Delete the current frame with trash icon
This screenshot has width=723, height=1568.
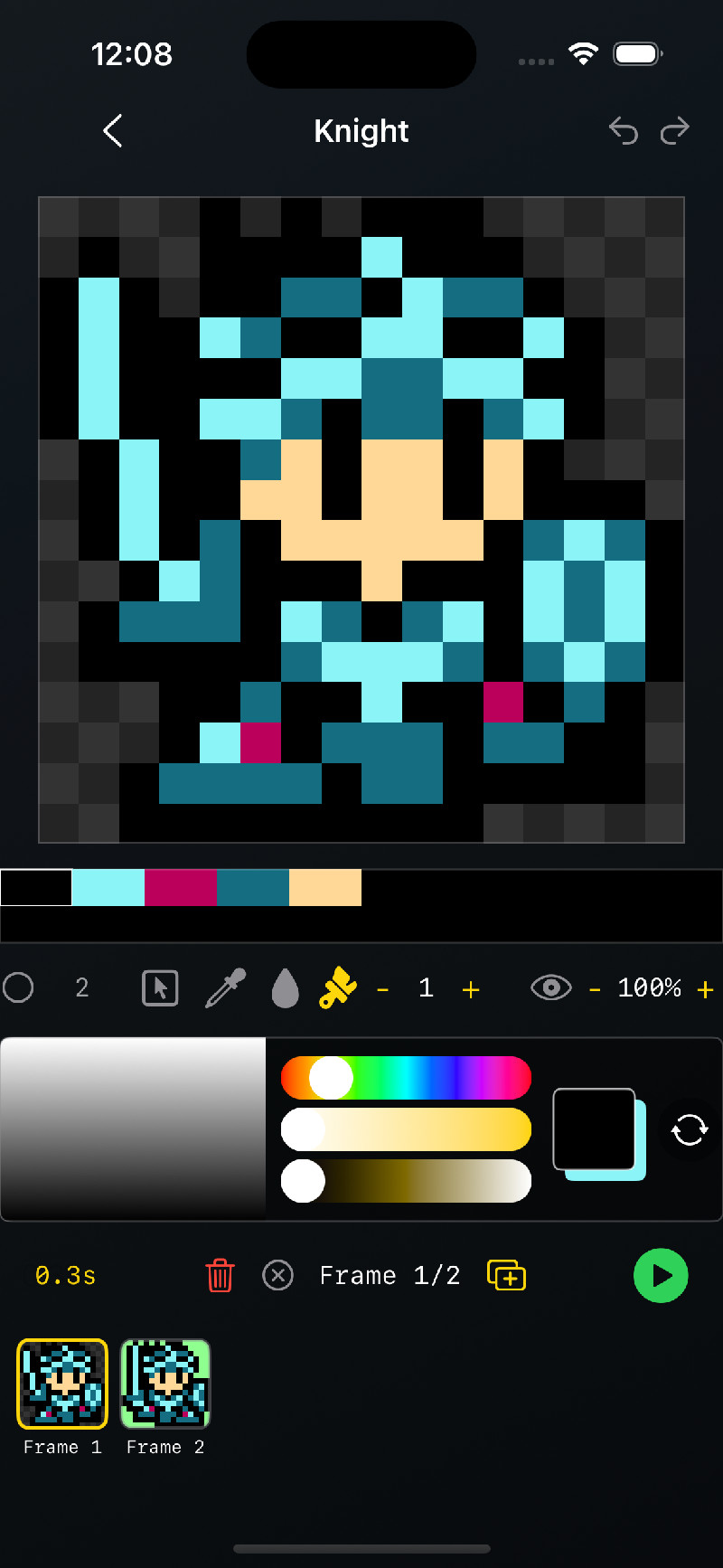[x=219, y=1276]
